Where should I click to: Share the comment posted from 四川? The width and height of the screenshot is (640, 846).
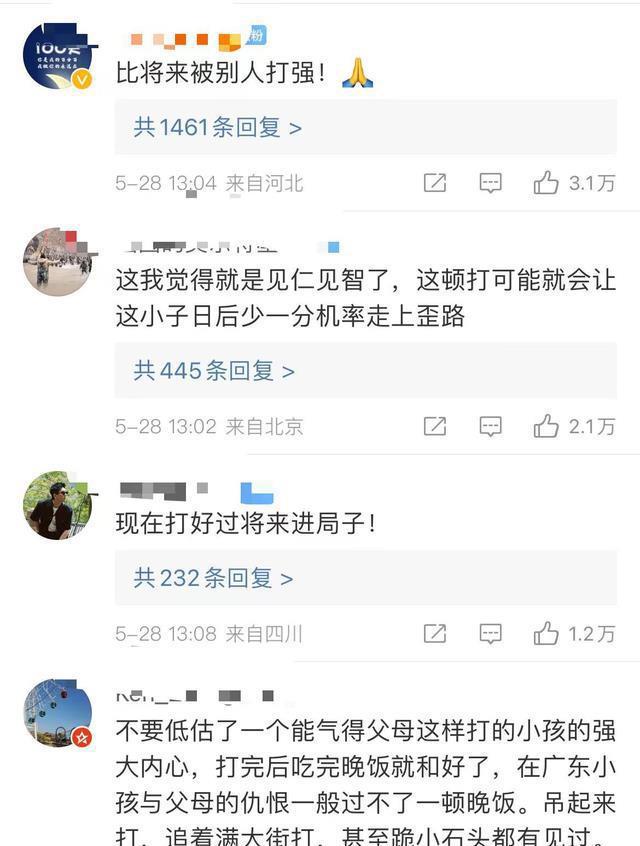click(x=435, y=634)
